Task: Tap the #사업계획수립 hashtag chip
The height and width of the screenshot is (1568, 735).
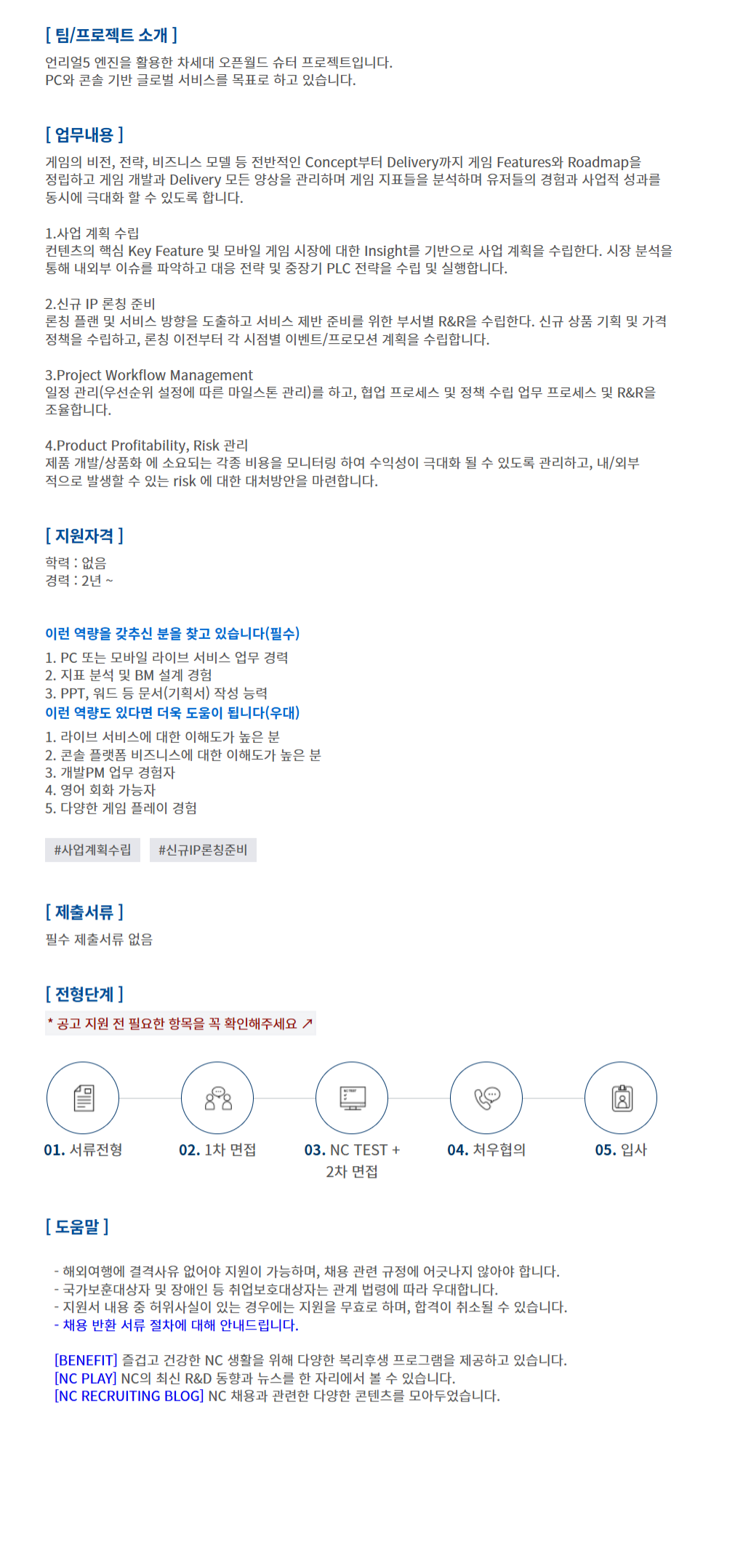Action: pyautogui.click(x=92, y=850)
